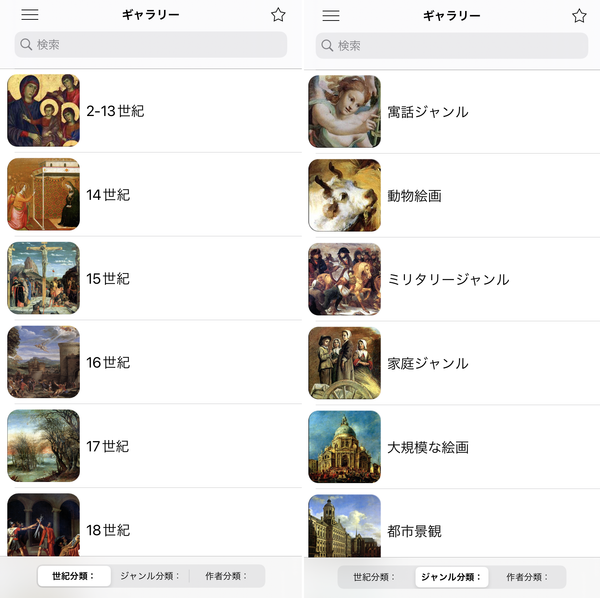
Task: Open the 大規模な絵画 row
Action: click(452, 447)
